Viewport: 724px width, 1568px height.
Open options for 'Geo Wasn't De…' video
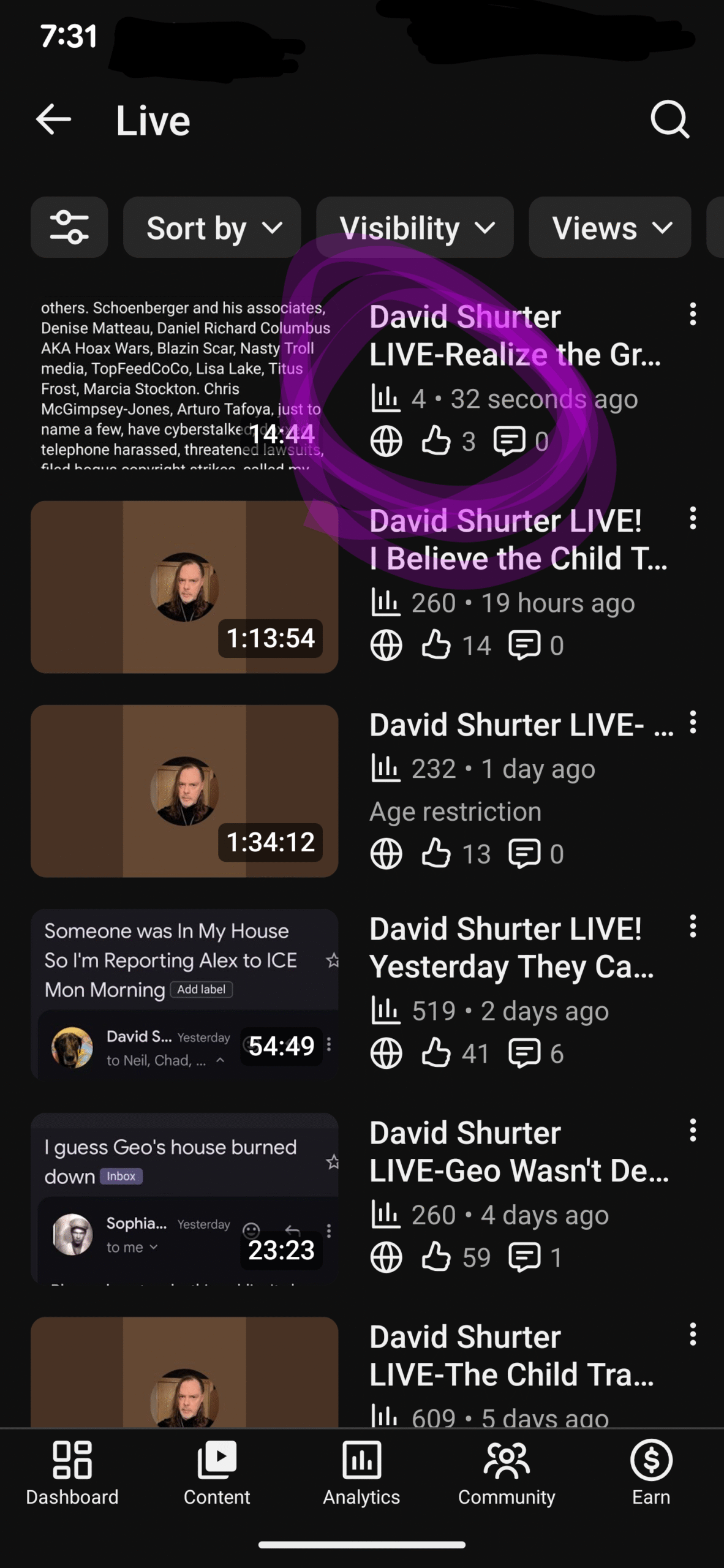coord(693,1130)
